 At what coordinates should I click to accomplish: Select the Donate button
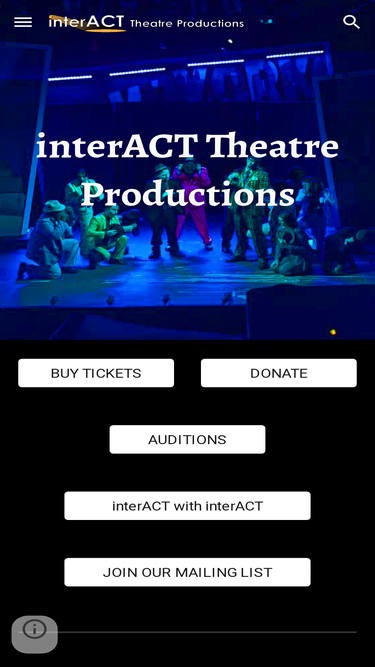click(x=279, y=373)
